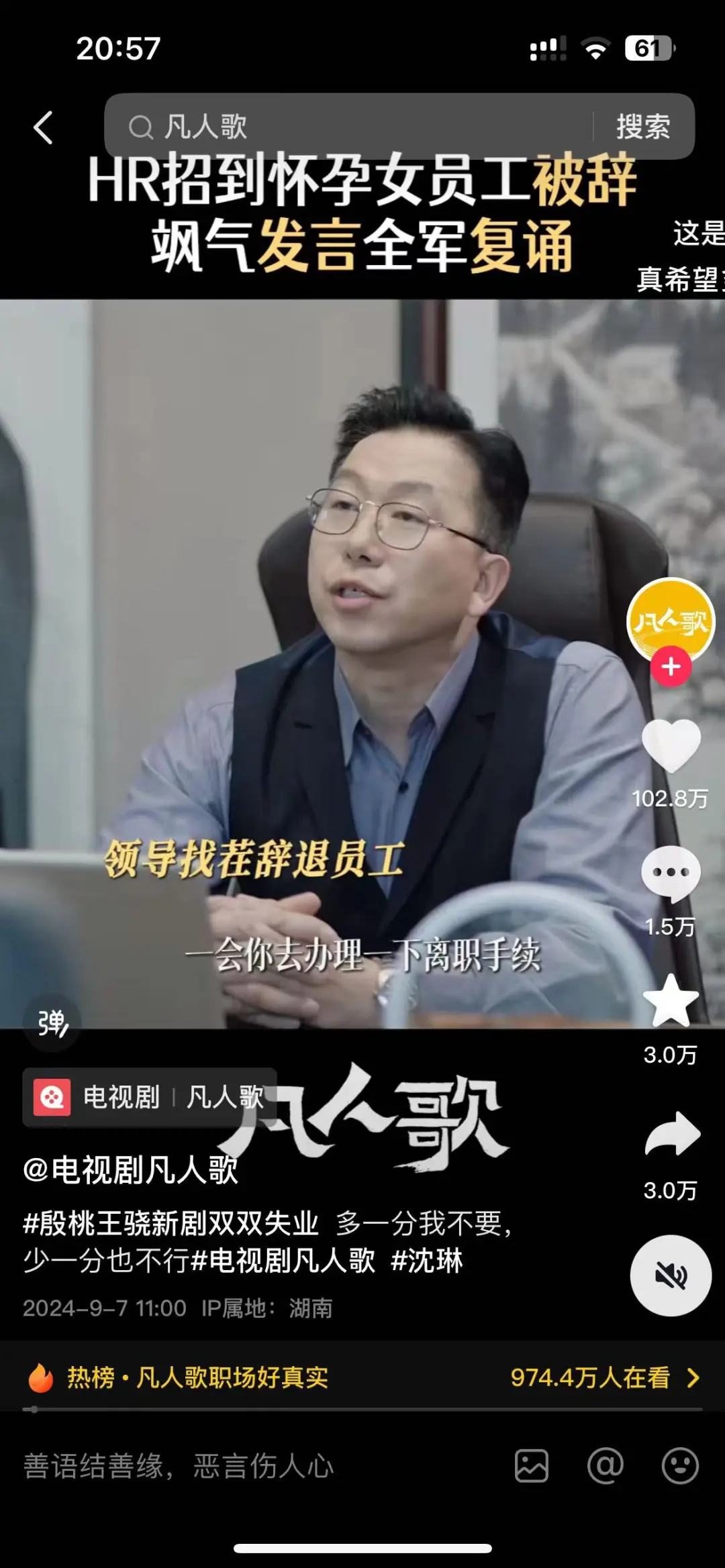Image resolution: width=725 pixels, height=1568 pixels.
Task: Like this video with the heart icon
Action: [x=671, y=746]
